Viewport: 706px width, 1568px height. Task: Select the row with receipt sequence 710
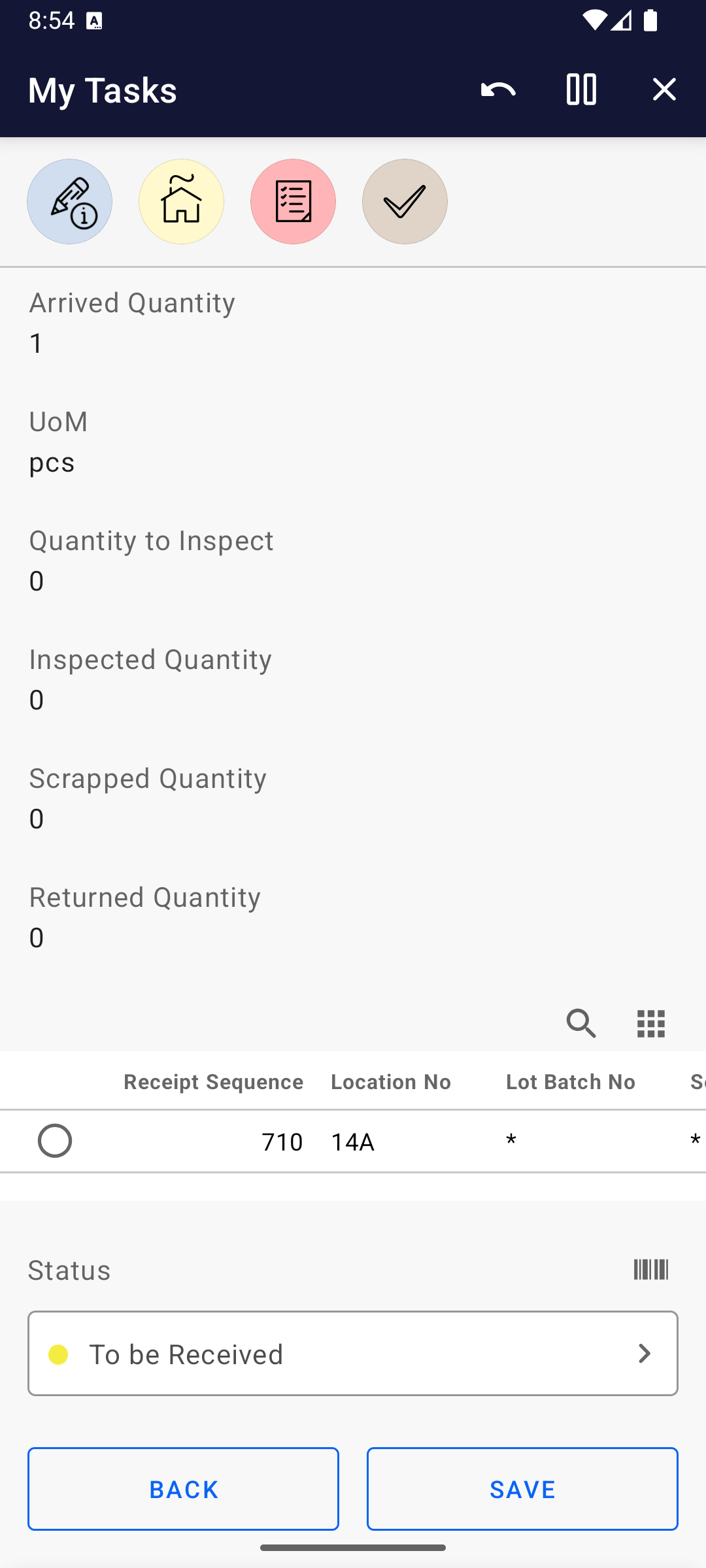point(55,1141)
